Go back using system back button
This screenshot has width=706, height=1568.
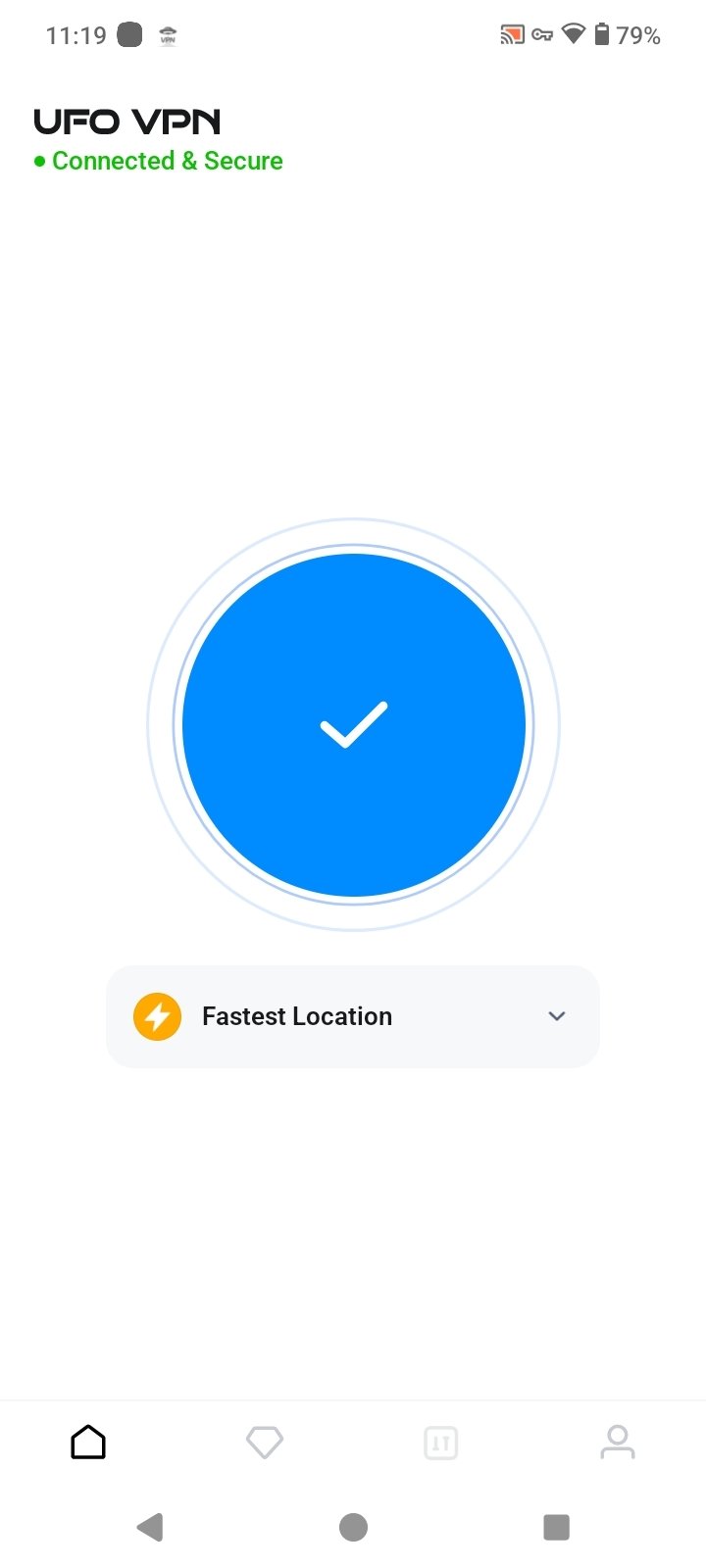point(150,1527)
